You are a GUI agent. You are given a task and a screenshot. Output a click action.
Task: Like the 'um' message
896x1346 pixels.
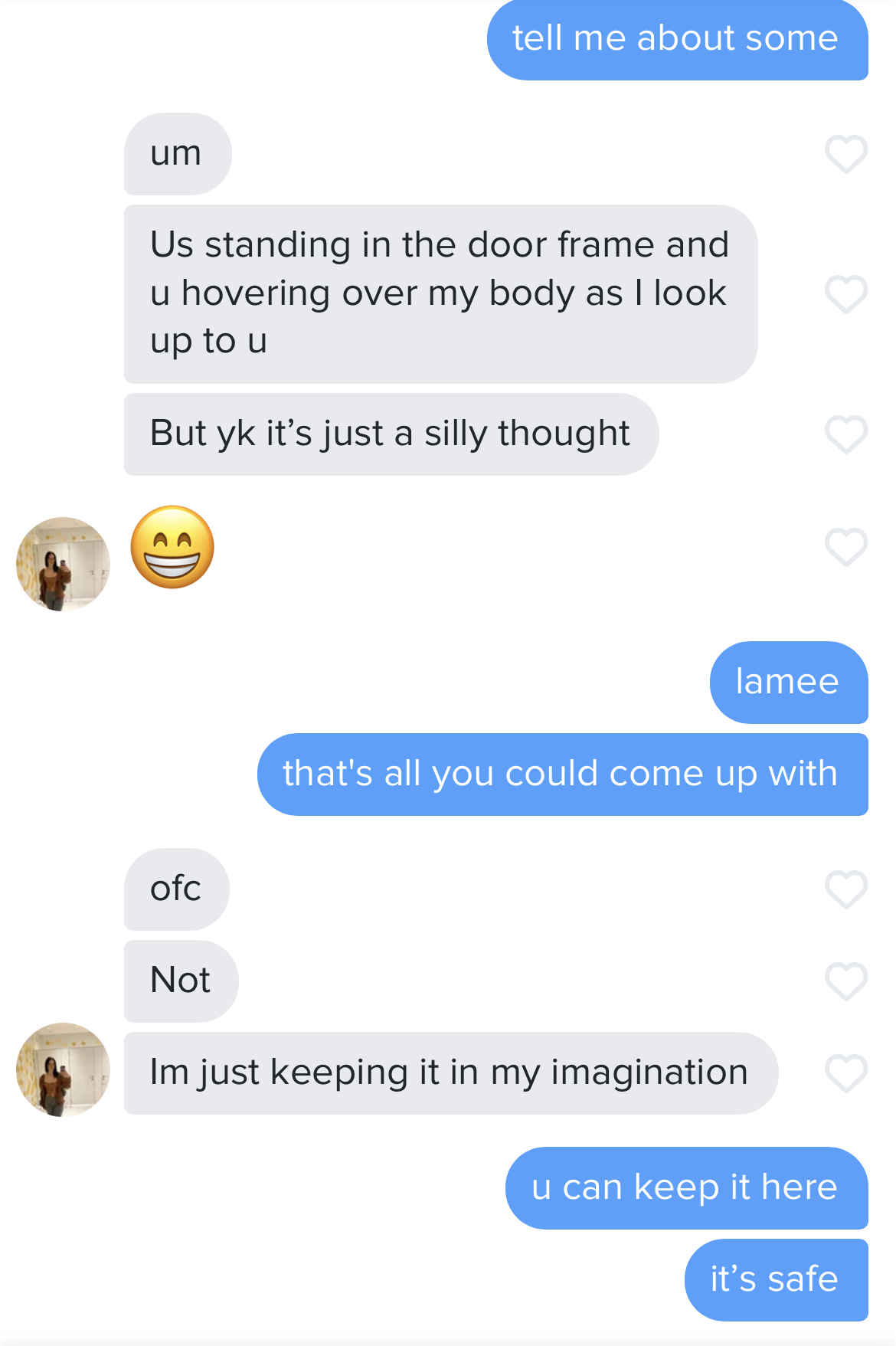pyautogui.click(x=845, y=154)
